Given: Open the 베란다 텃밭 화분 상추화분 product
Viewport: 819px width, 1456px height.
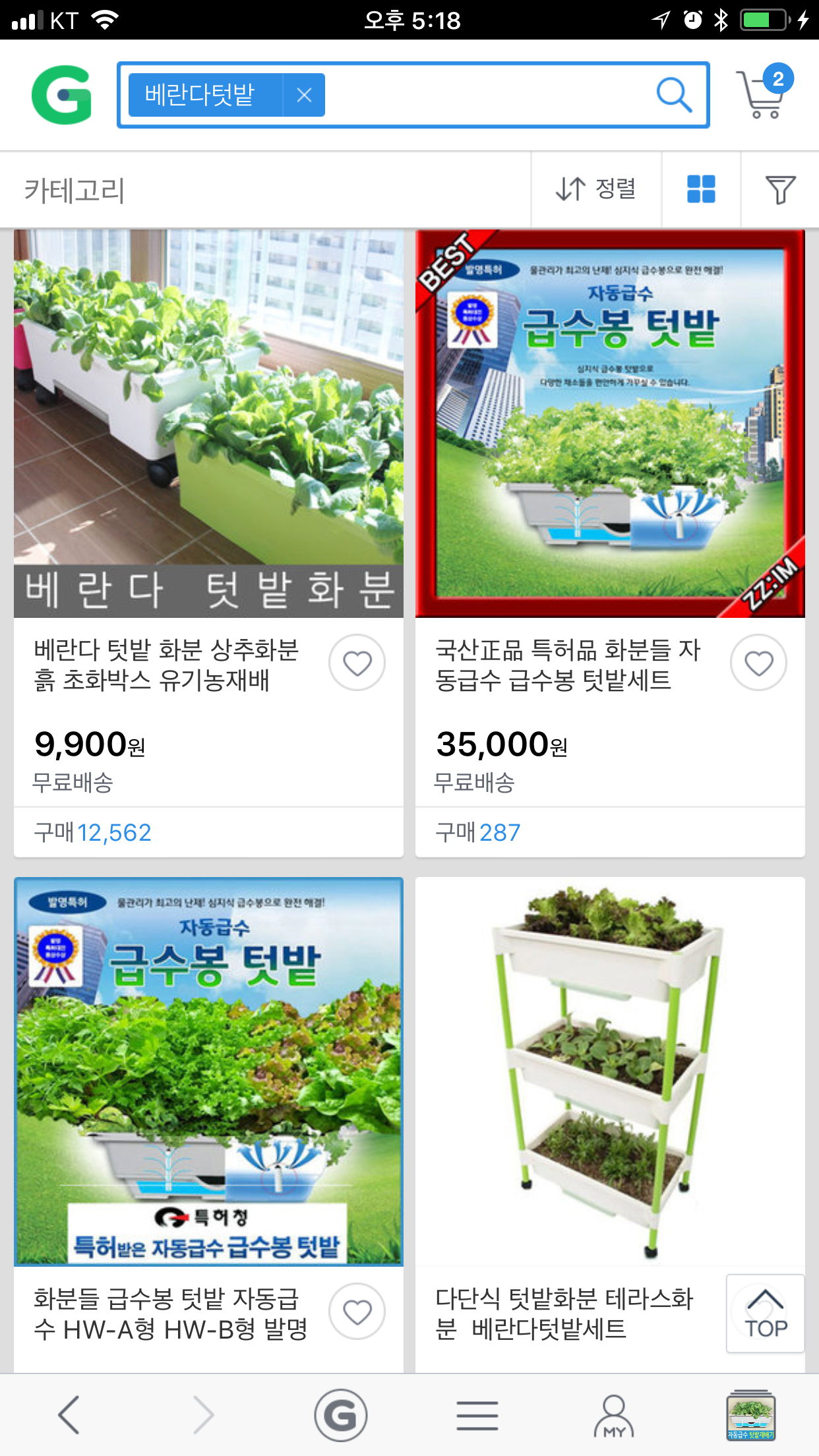Looking at the screenshot, I should (208, 423).
